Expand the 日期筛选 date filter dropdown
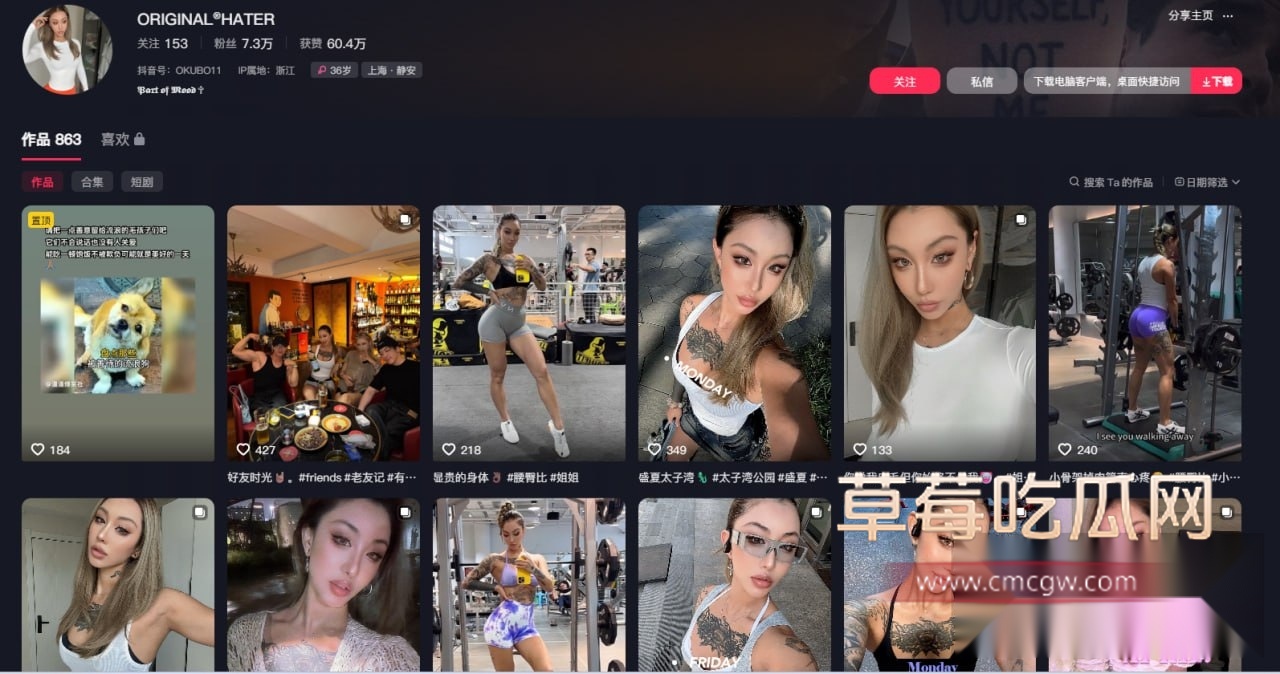 (1207, 182)
